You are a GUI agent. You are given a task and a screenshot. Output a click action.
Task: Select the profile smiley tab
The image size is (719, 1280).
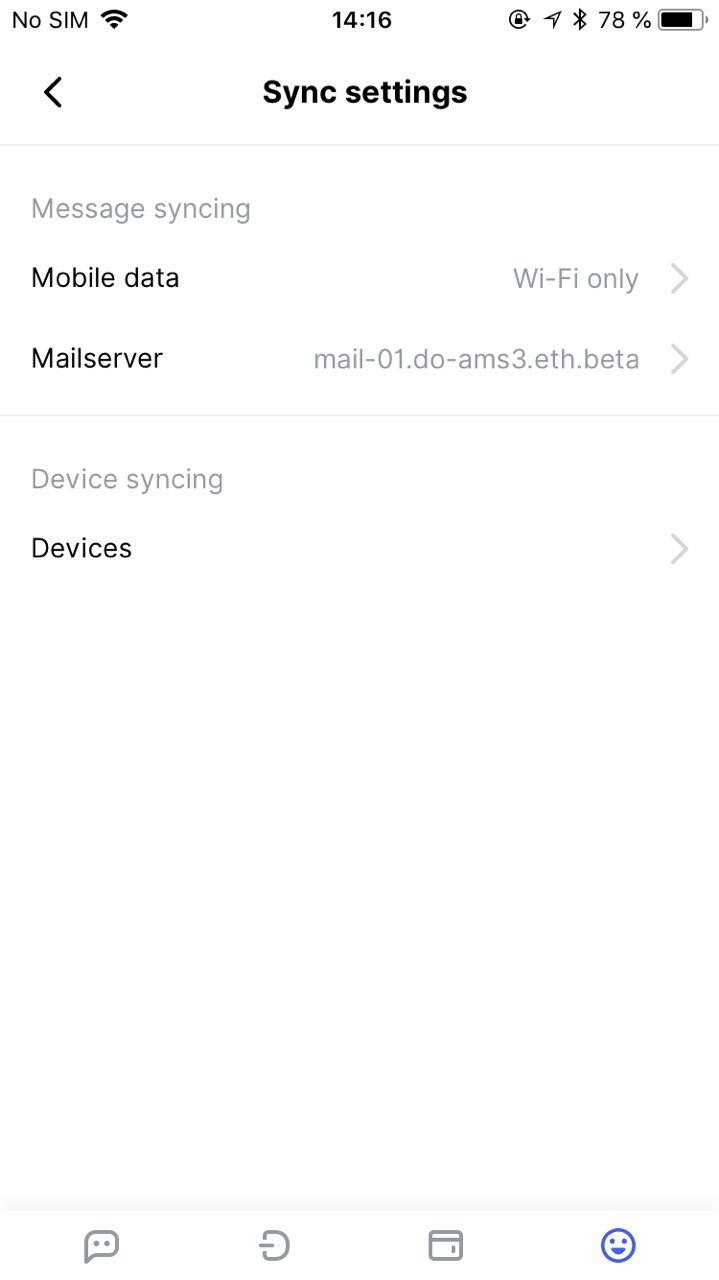pyautogui.click(x=618, y=1245)
